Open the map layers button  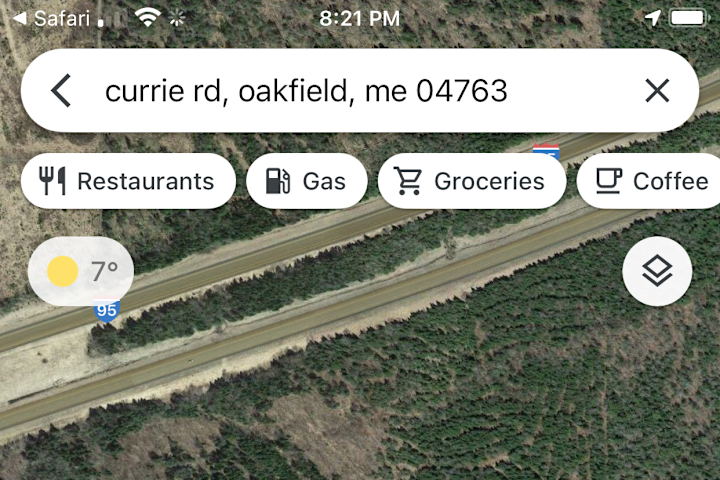point(657,271)
